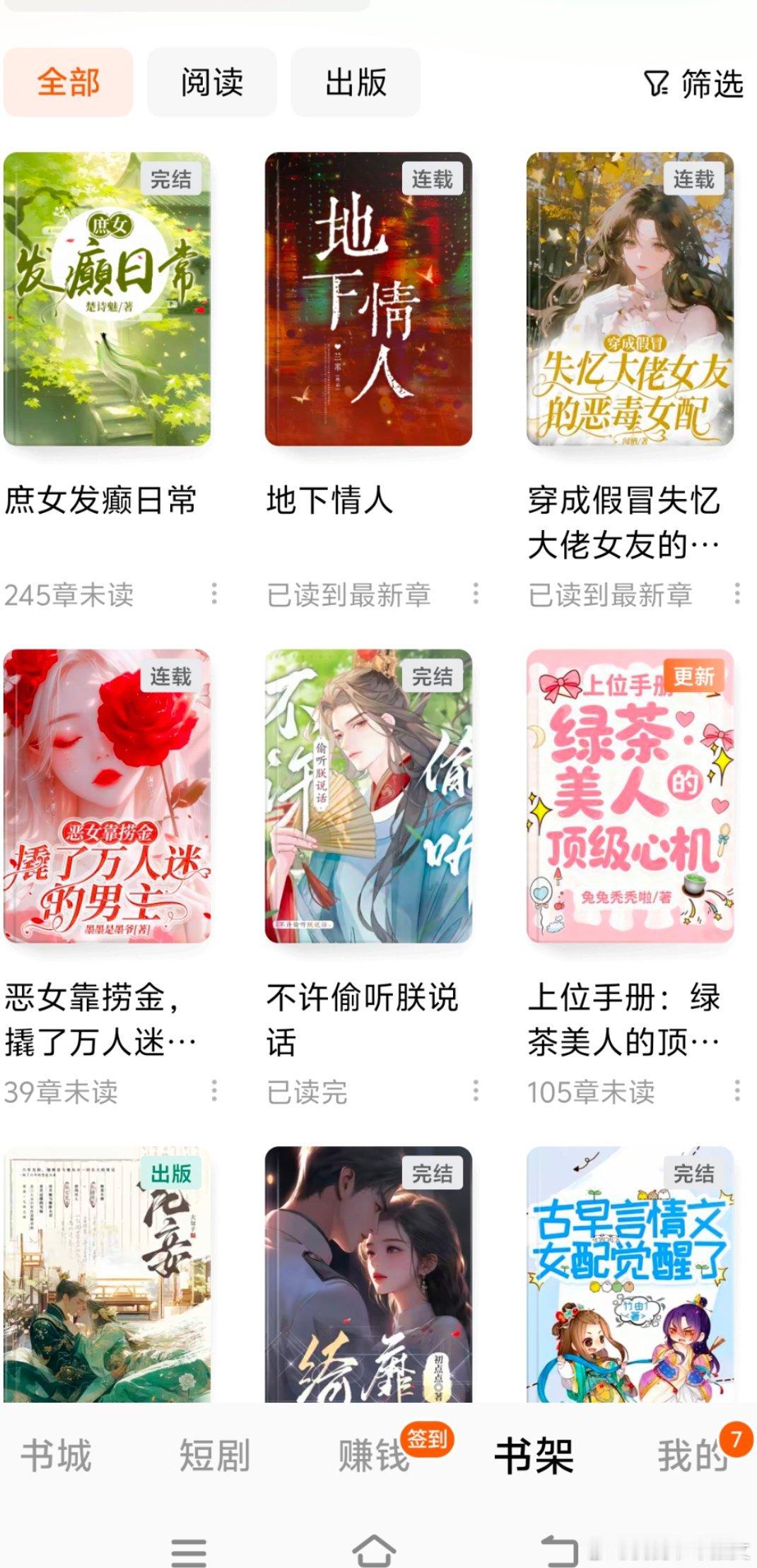Open the 筛选 filter panel

(693, 83)
